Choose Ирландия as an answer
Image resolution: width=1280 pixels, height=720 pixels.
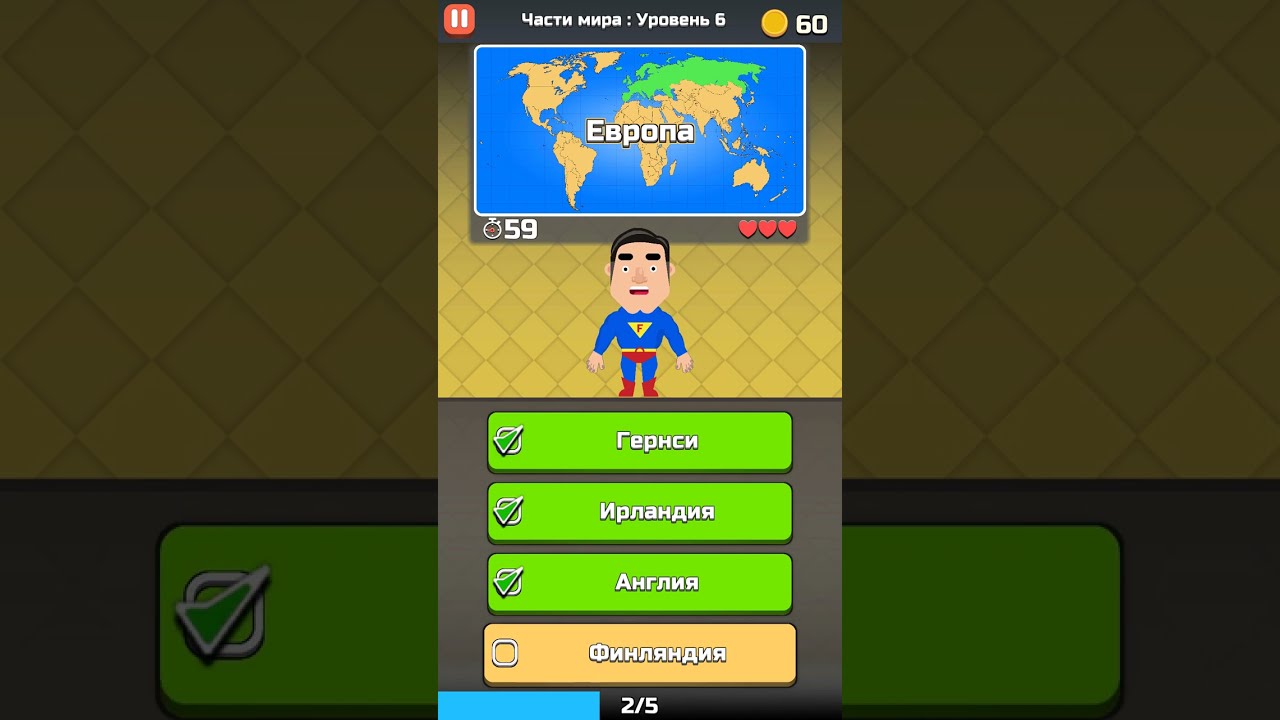tap(640, 512)
